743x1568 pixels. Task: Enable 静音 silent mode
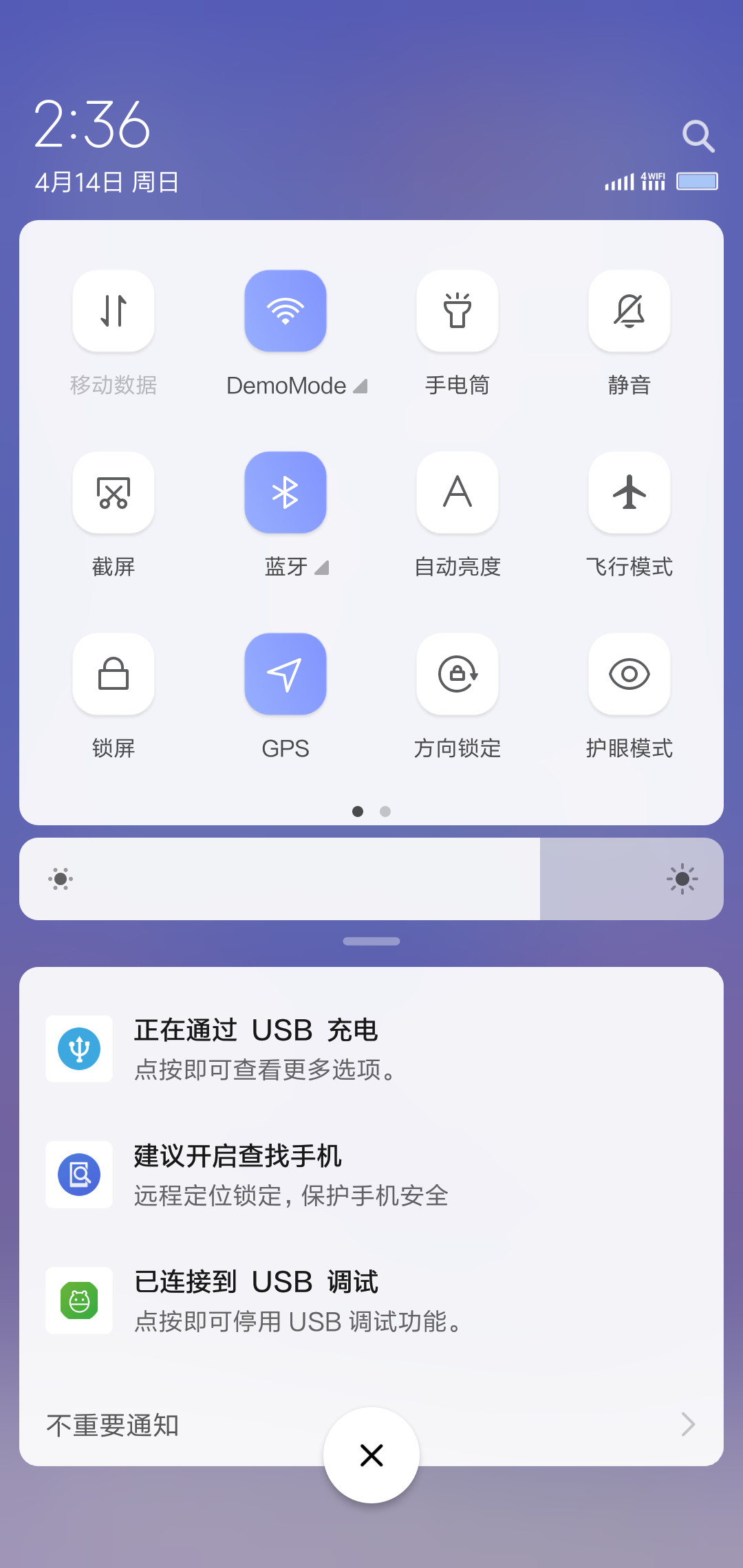(x=629, y=311)
